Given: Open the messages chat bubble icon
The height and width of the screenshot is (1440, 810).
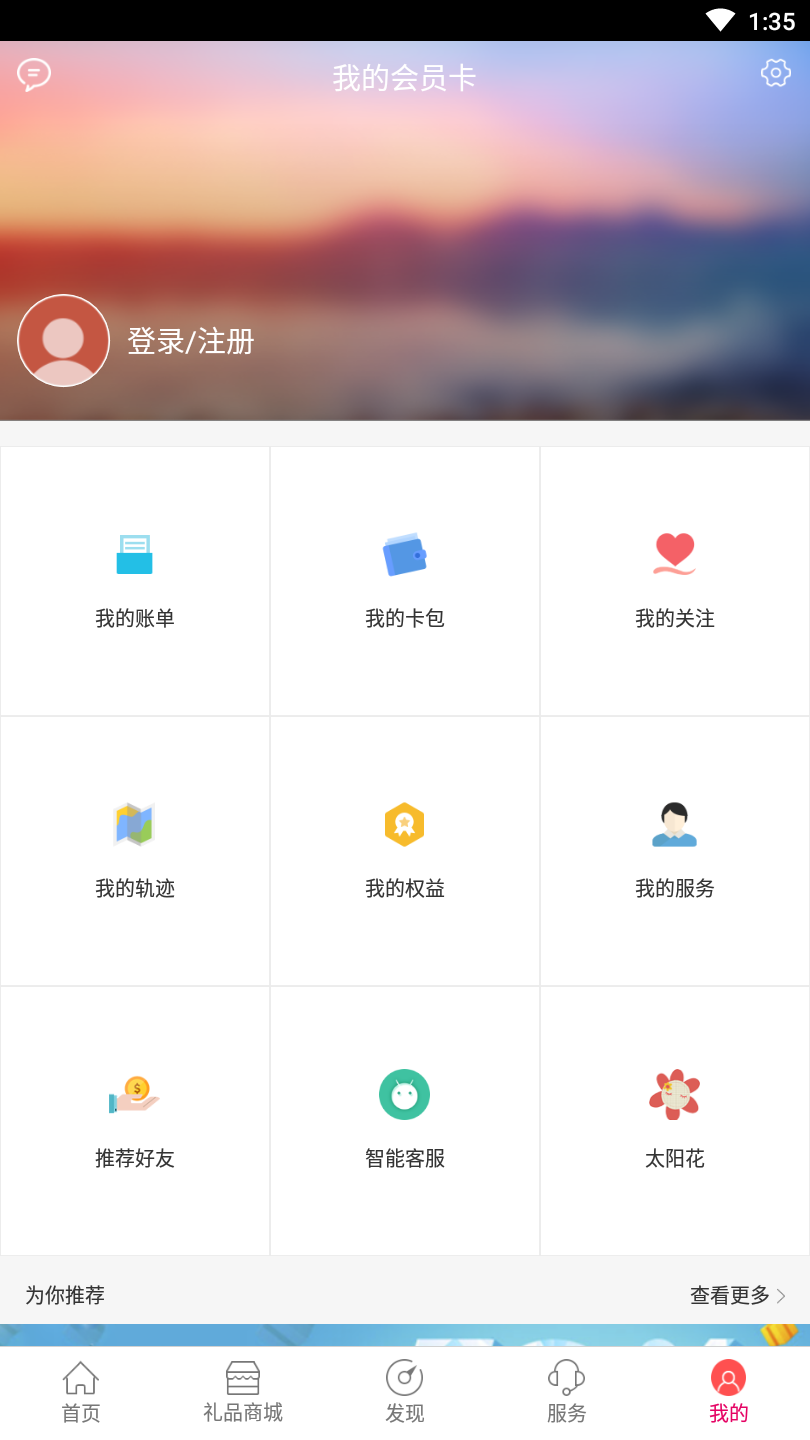Looking at the screenshot, I should 34,74.
